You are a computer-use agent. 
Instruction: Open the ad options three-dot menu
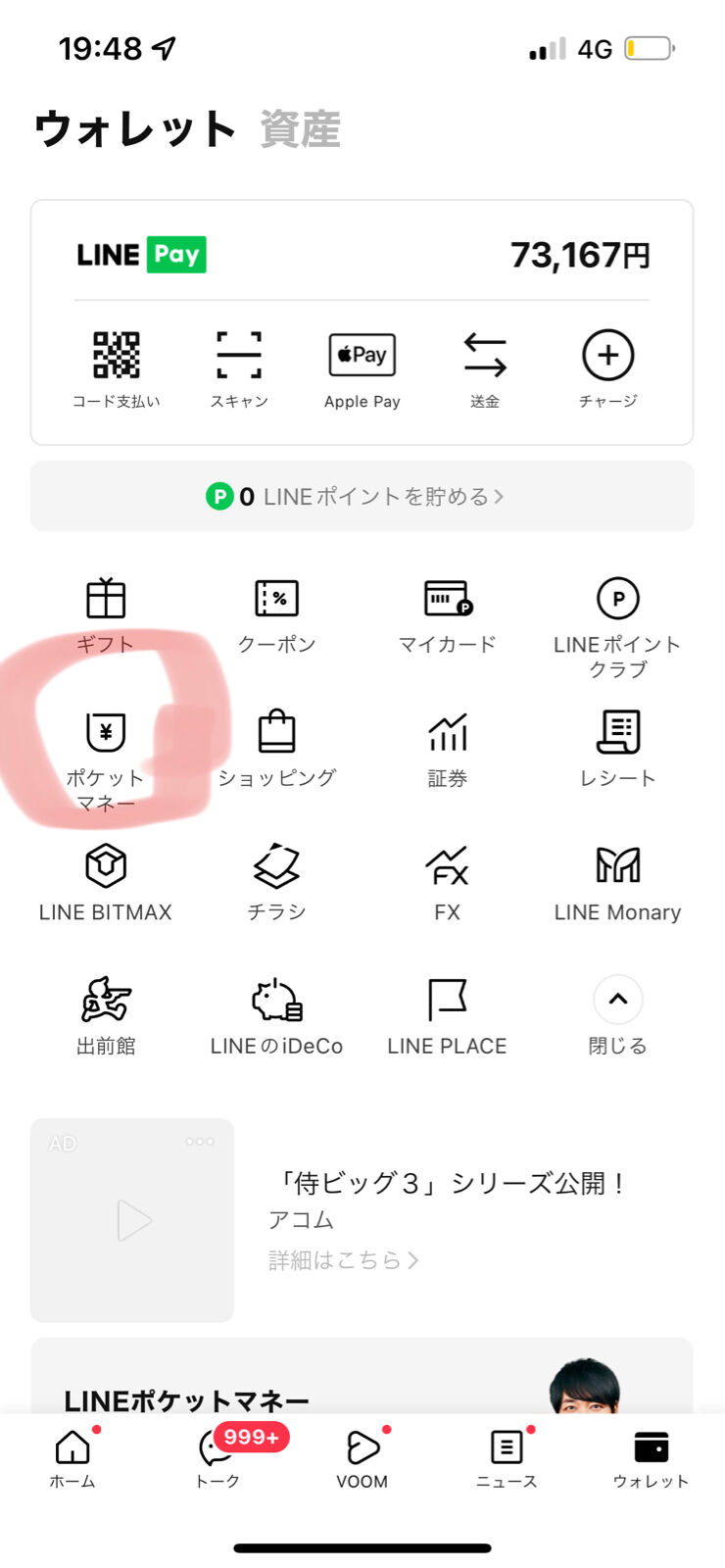click(200, 1142)
